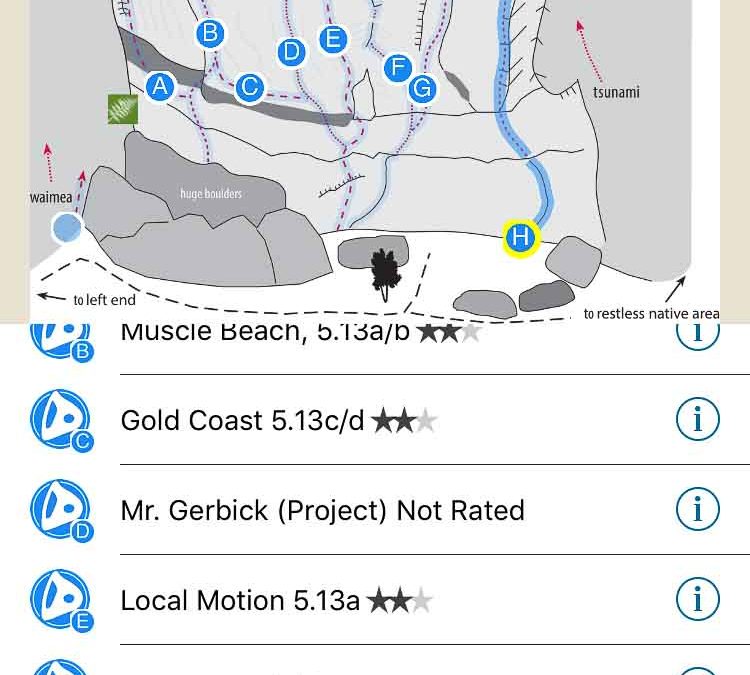Screen dimensions: 750x675
Task: Choose route marker G on the topo
Action: 422,89
